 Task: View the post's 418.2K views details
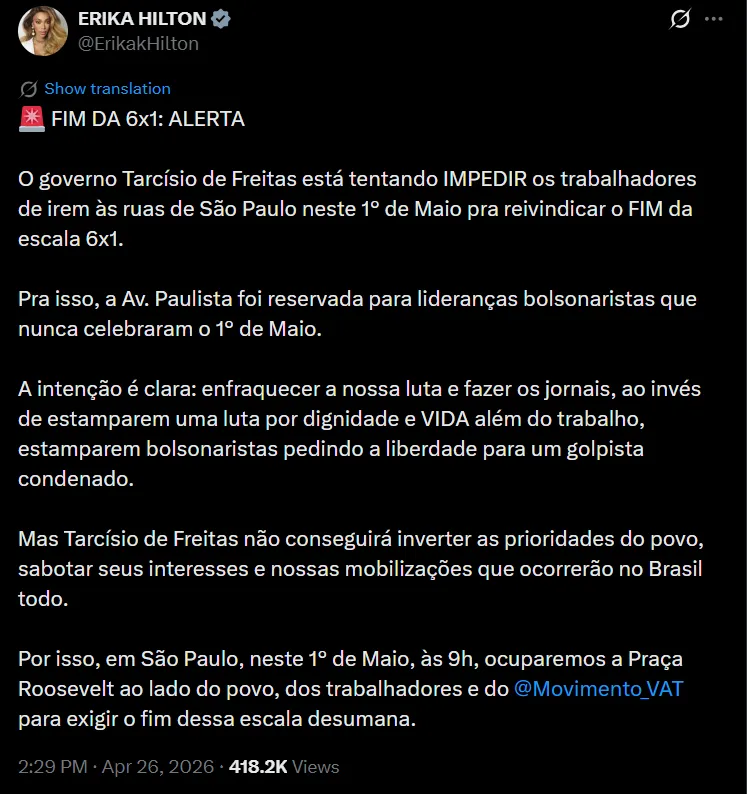coord(284,767)
